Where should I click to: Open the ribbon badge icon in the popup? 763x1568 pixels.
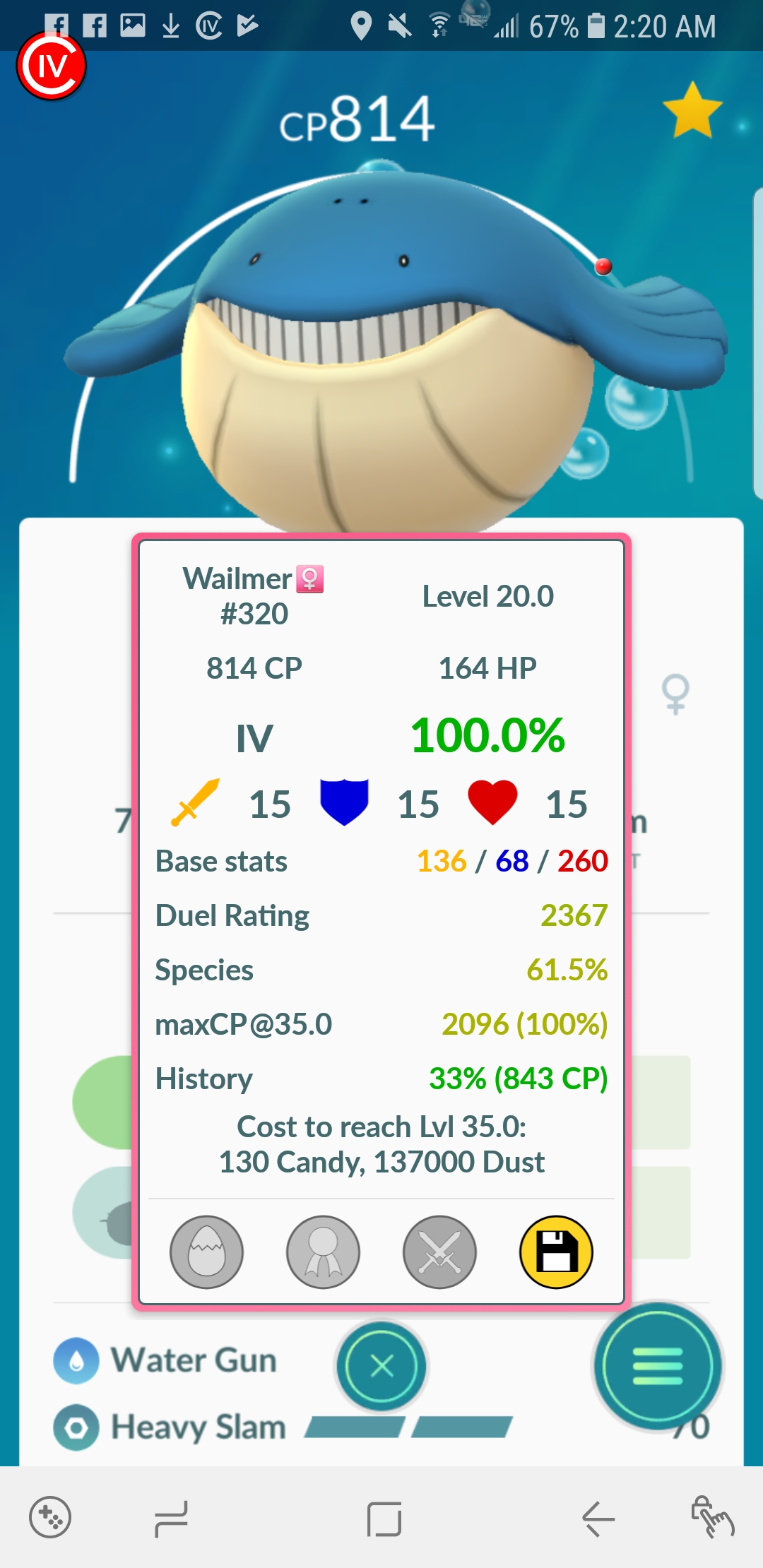pos(323,1252)
